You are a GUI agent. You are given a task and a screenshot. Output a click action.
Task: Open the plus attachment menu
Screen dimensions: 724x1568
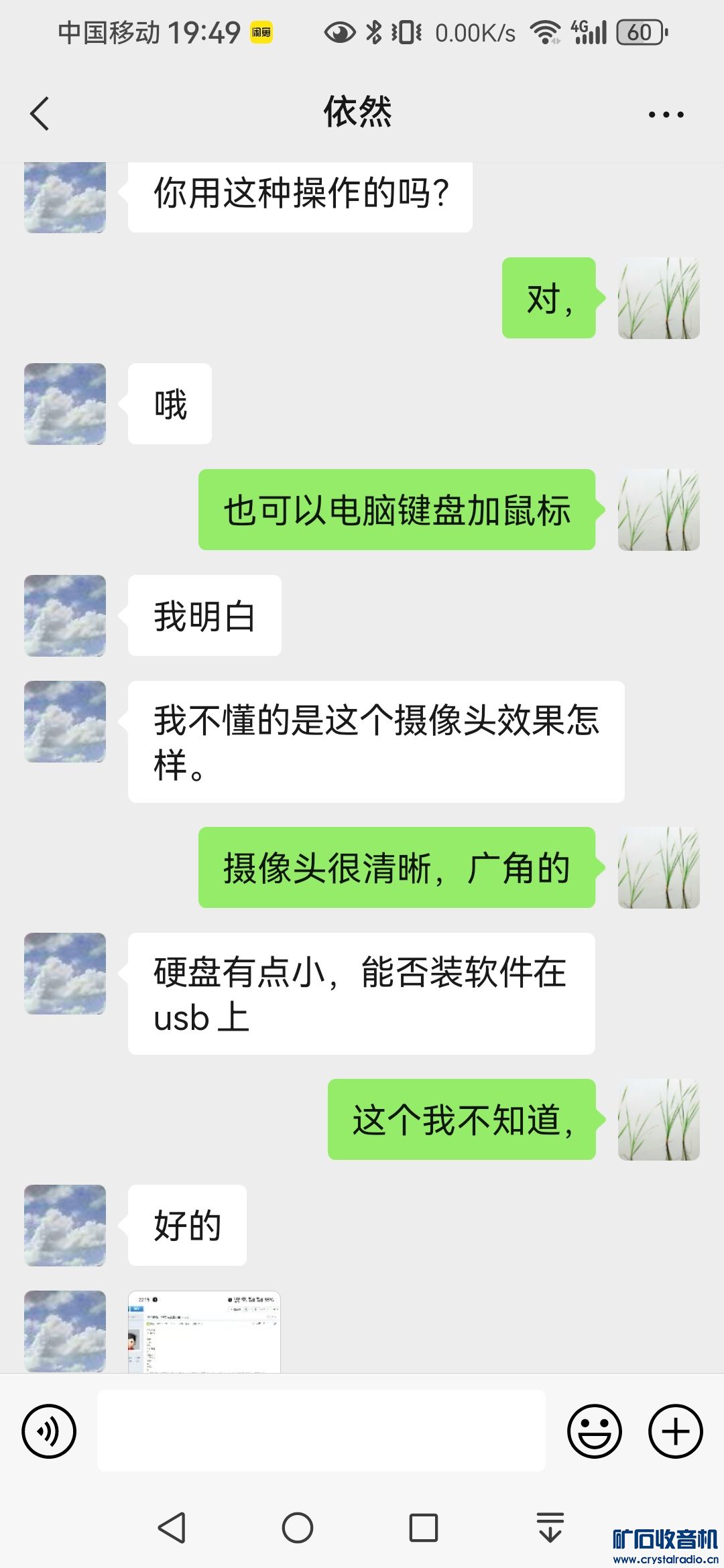click(675, 1431)
